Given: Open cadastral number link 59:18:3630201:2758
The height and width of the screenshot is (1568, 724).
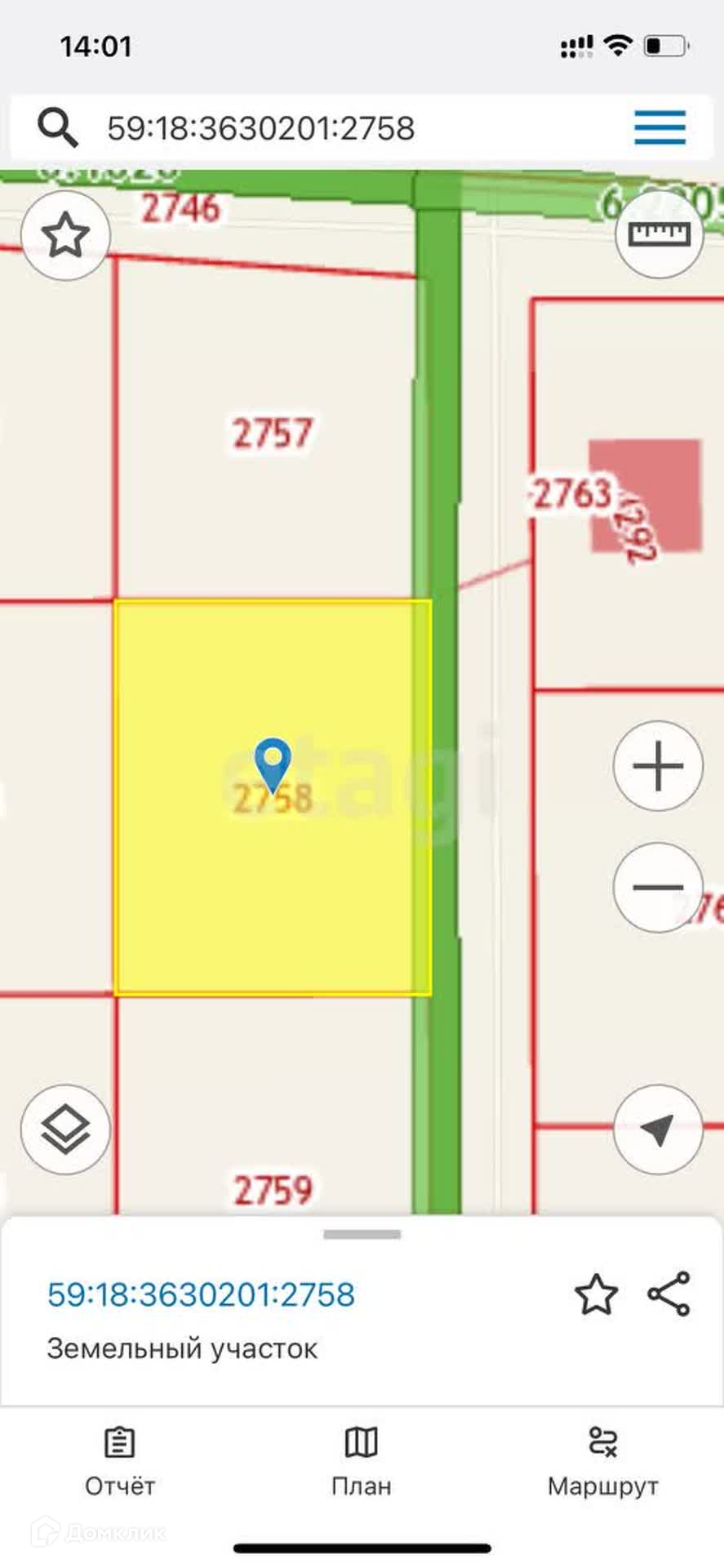Looking at the screenshot, I should 201,1294.
